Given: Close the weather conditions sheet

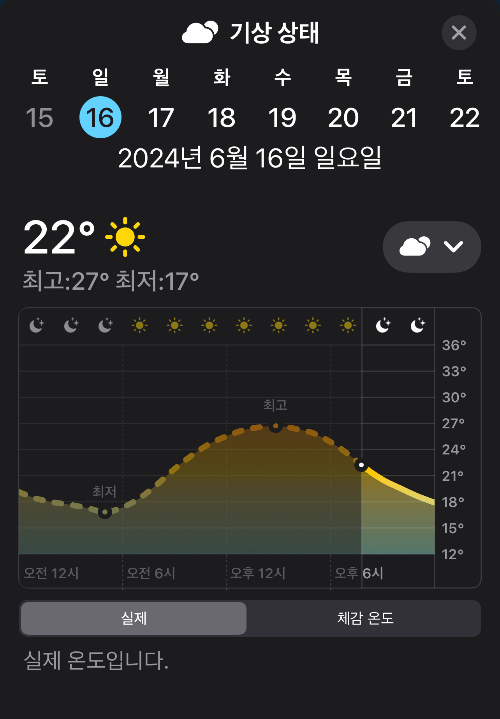Looking at the screenshot, I should coord(459,33).
